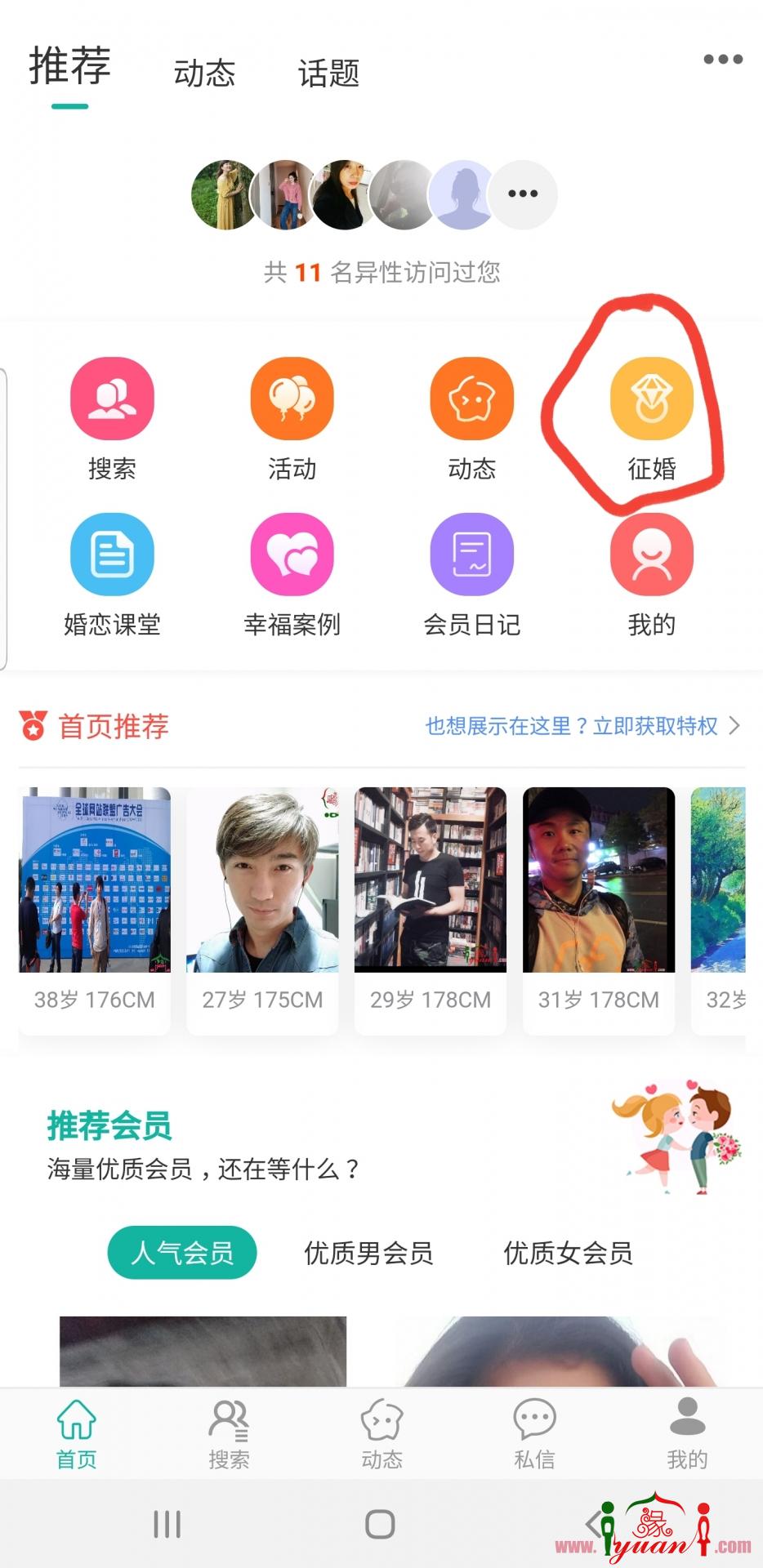
Task: Switch to the 动态 top tab
Action: pos(204,73)
